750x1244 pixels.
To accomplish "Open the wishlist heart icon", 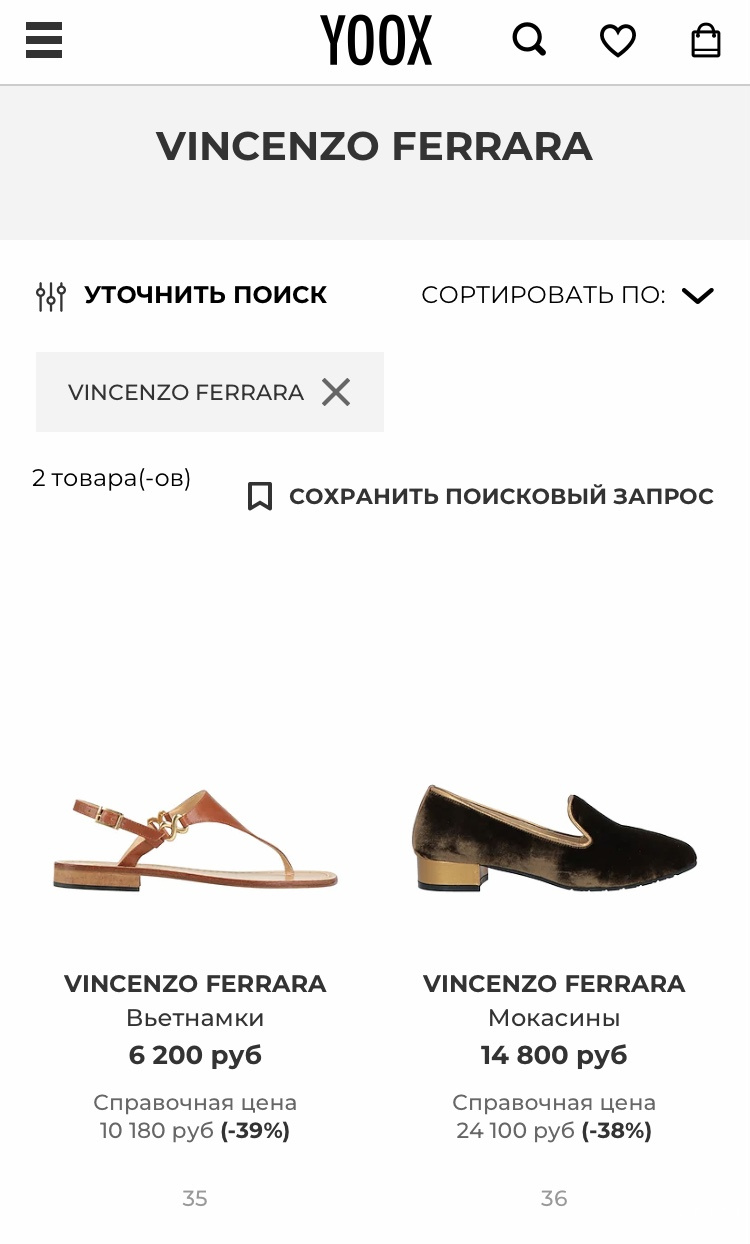I will click(x=617, y=40).
